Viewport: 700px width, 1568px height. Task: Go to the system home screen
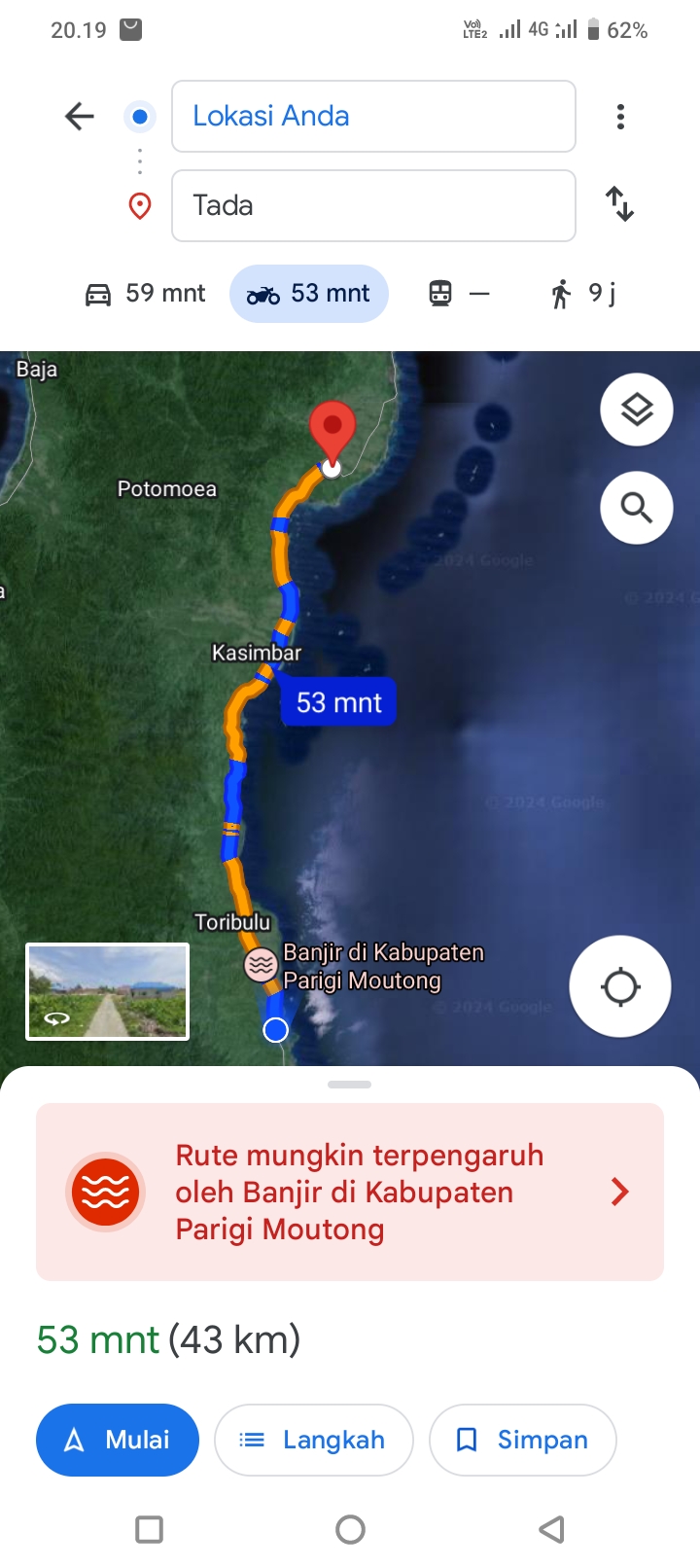(350, 1530)
